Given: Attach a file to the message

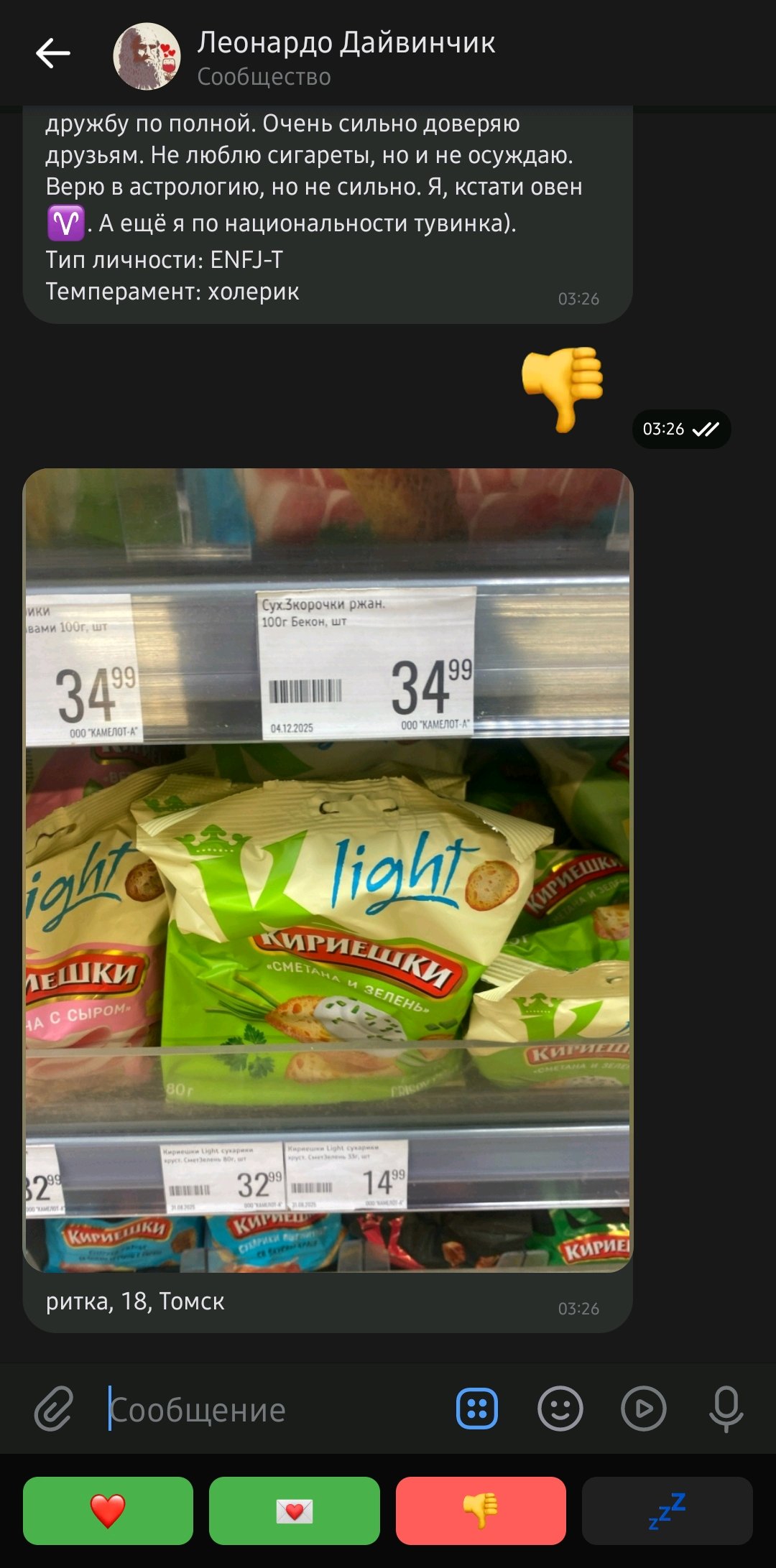Looking at the screenshot, I should [54, 1409].
